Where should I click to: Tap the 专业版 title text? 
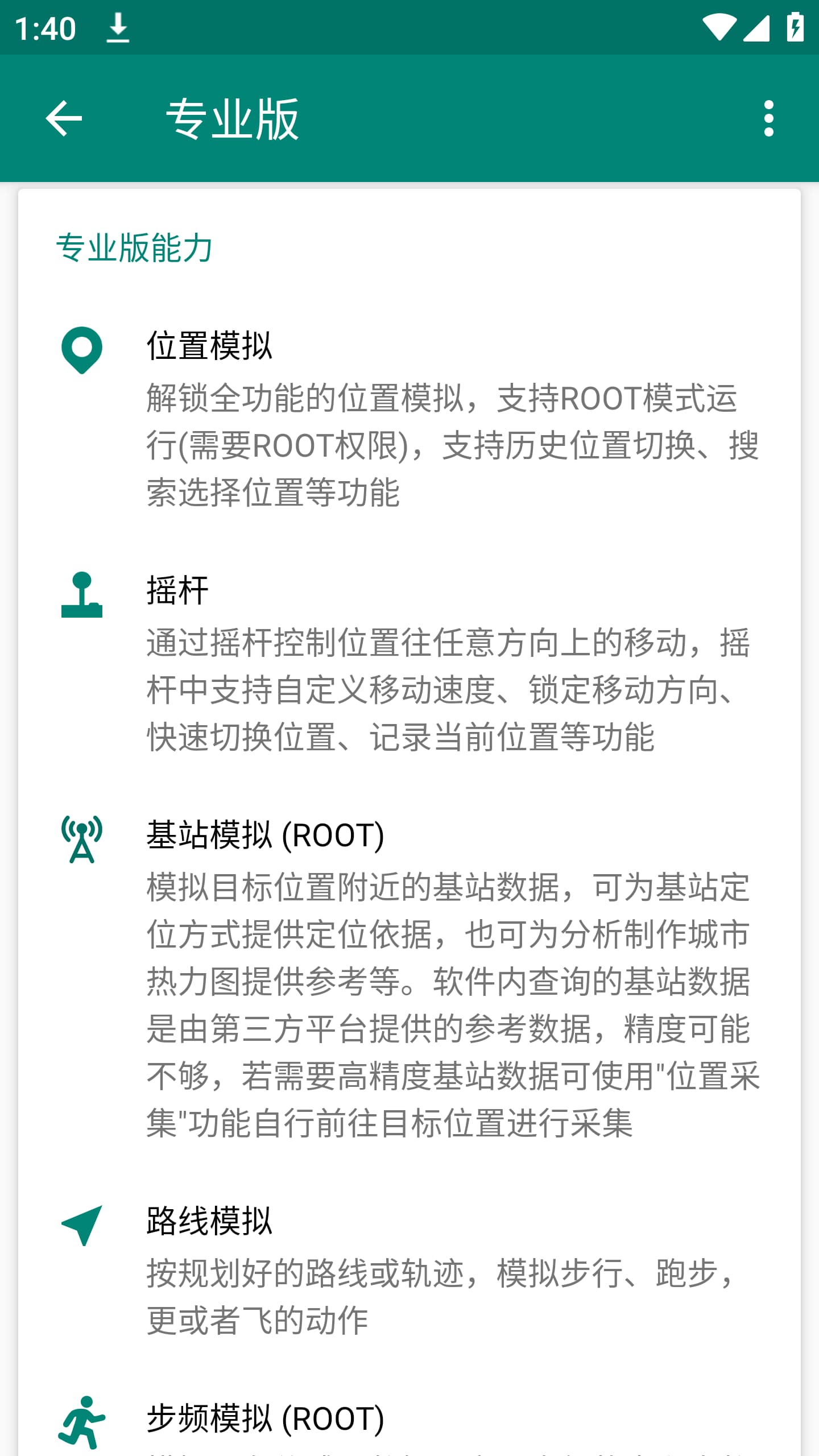click(x=231, y=118)
